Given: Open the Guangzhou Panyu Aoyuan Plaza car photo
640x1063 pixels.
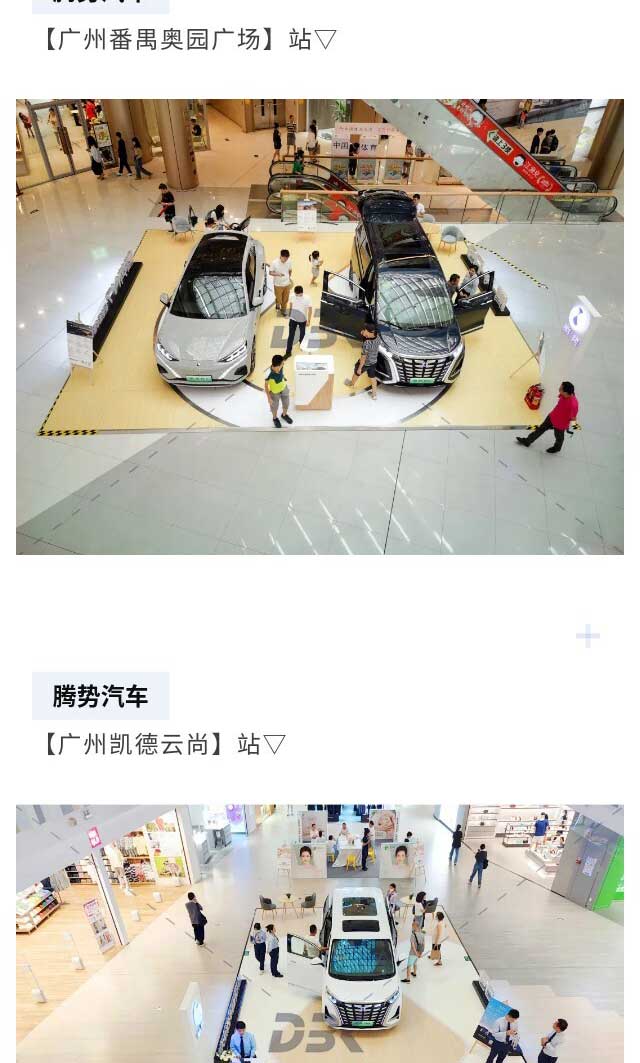Looking at the screenshot, I should pyautogui.click(x=320, y=327).
